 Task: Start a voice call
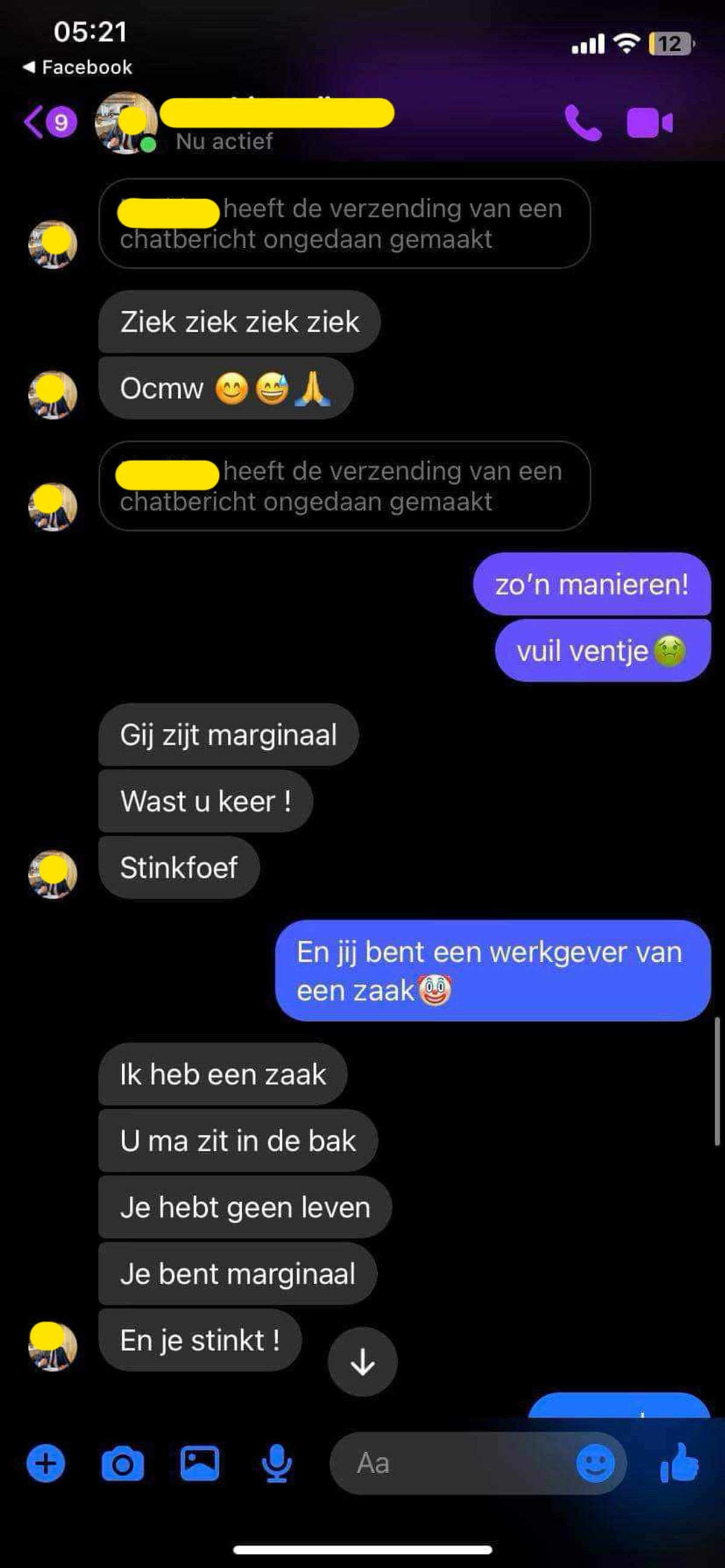[x=582, y=123]
